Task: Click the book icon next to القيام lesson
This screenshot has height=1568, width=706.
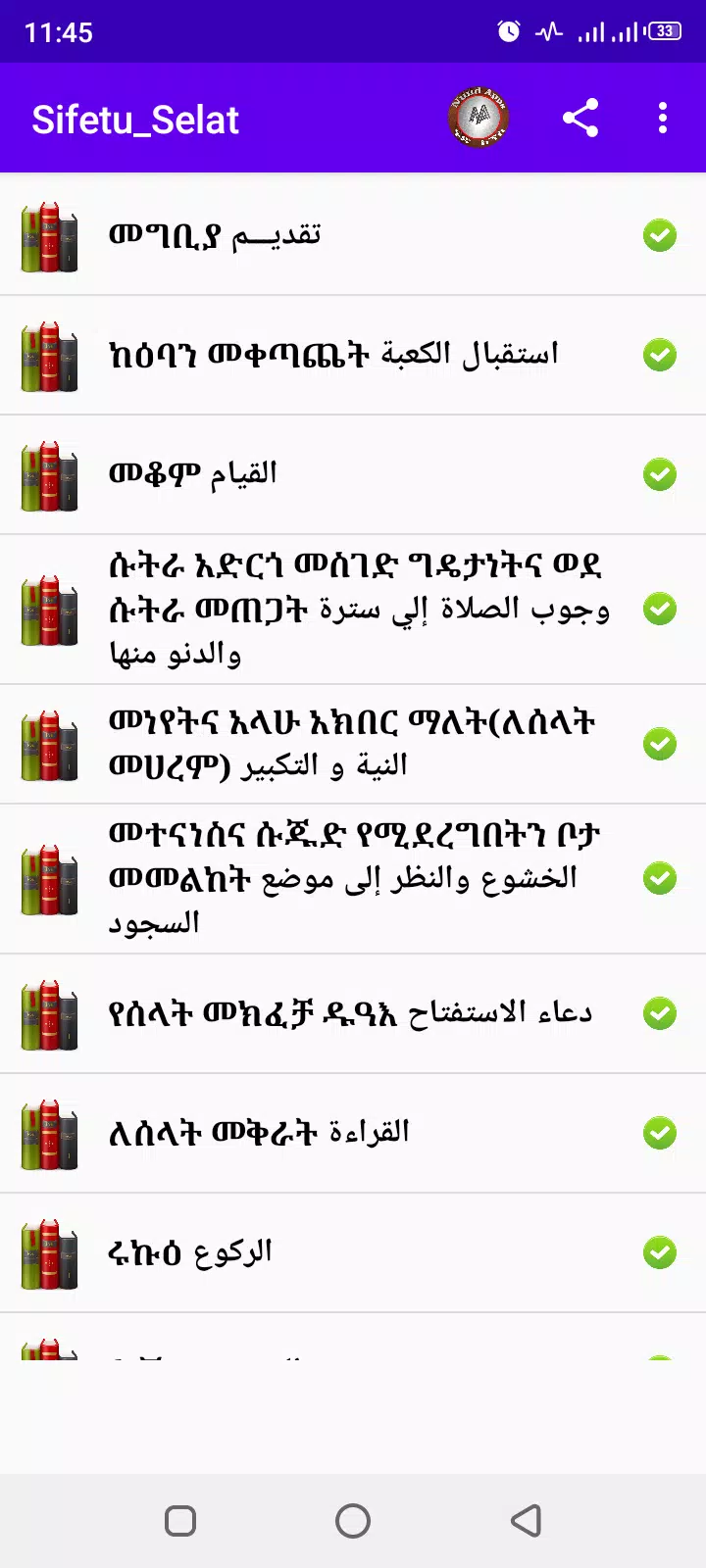Action: click(49, 475)
